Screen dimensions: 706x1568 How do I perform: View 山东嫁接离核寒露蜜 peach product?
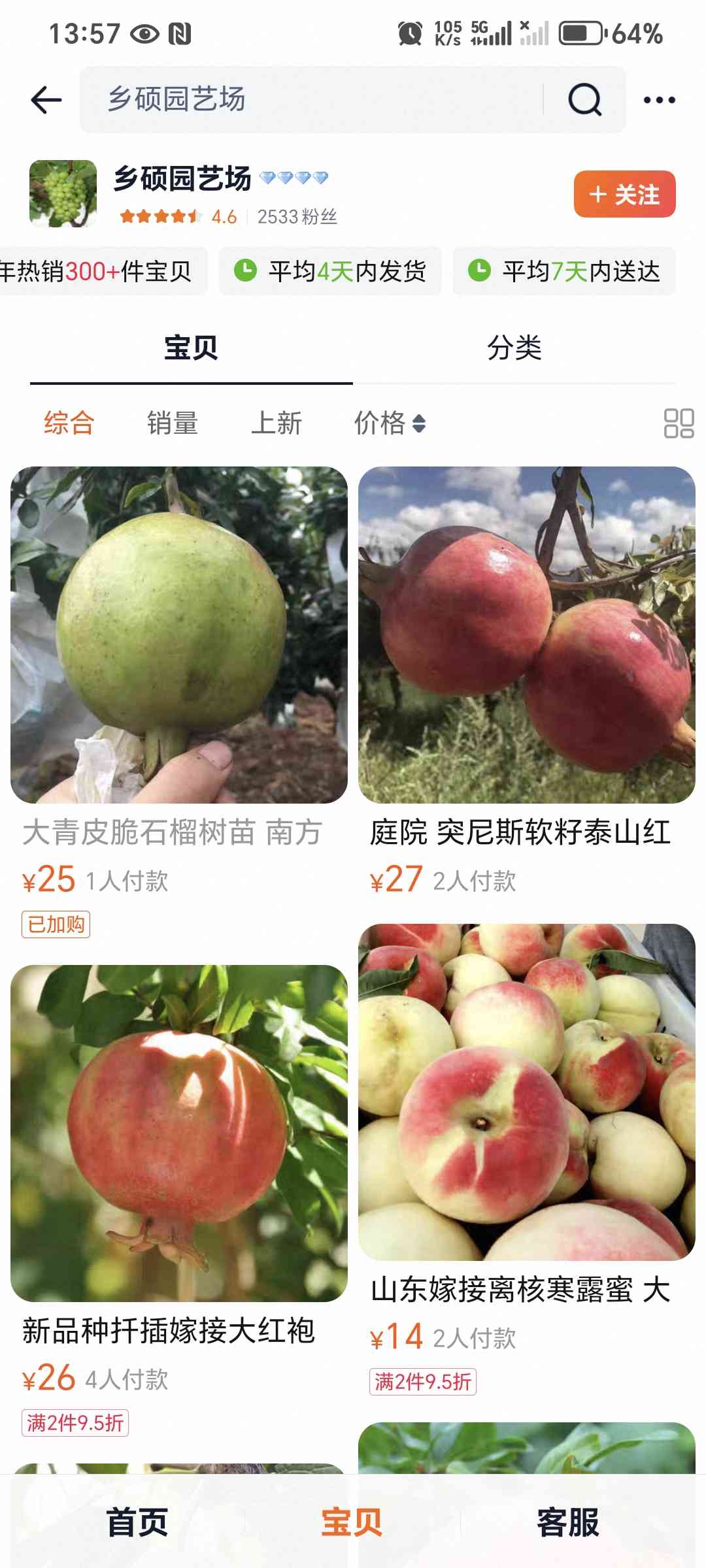526,1092
